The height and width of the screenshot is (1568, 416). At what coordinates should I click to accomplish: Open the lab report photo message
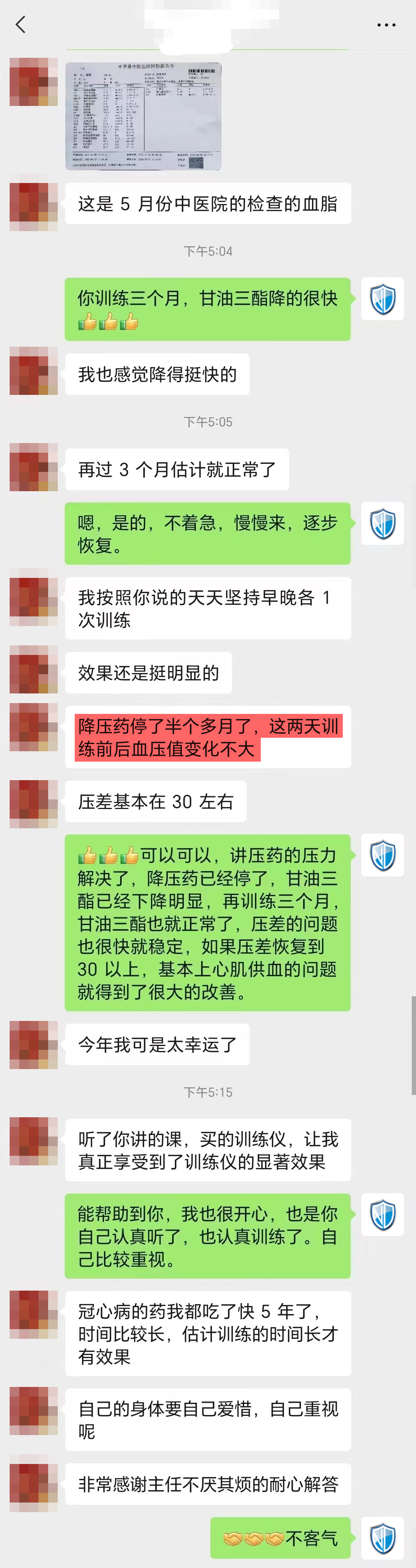143,116
